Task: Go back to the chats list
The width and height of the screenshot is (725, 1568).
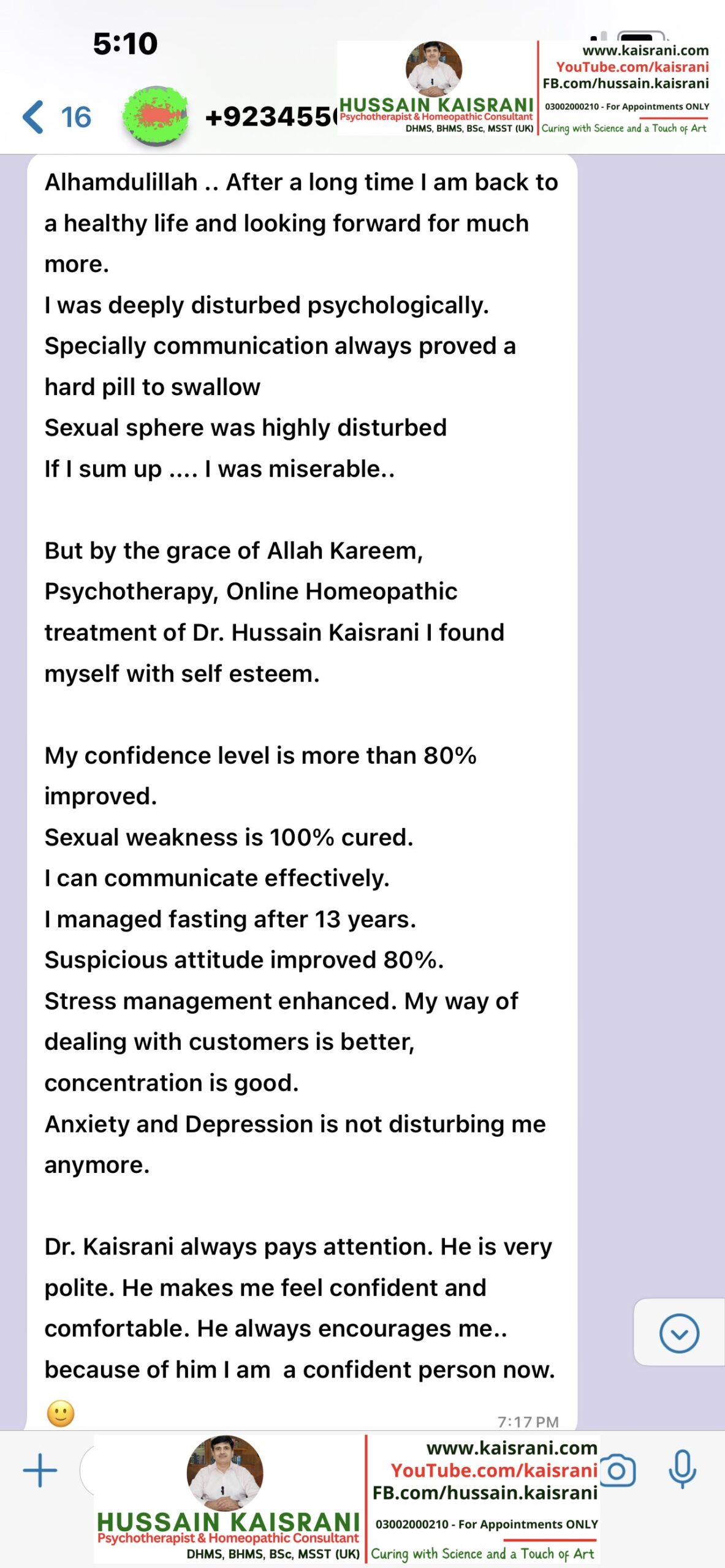Action: click(x=56, y=117)
